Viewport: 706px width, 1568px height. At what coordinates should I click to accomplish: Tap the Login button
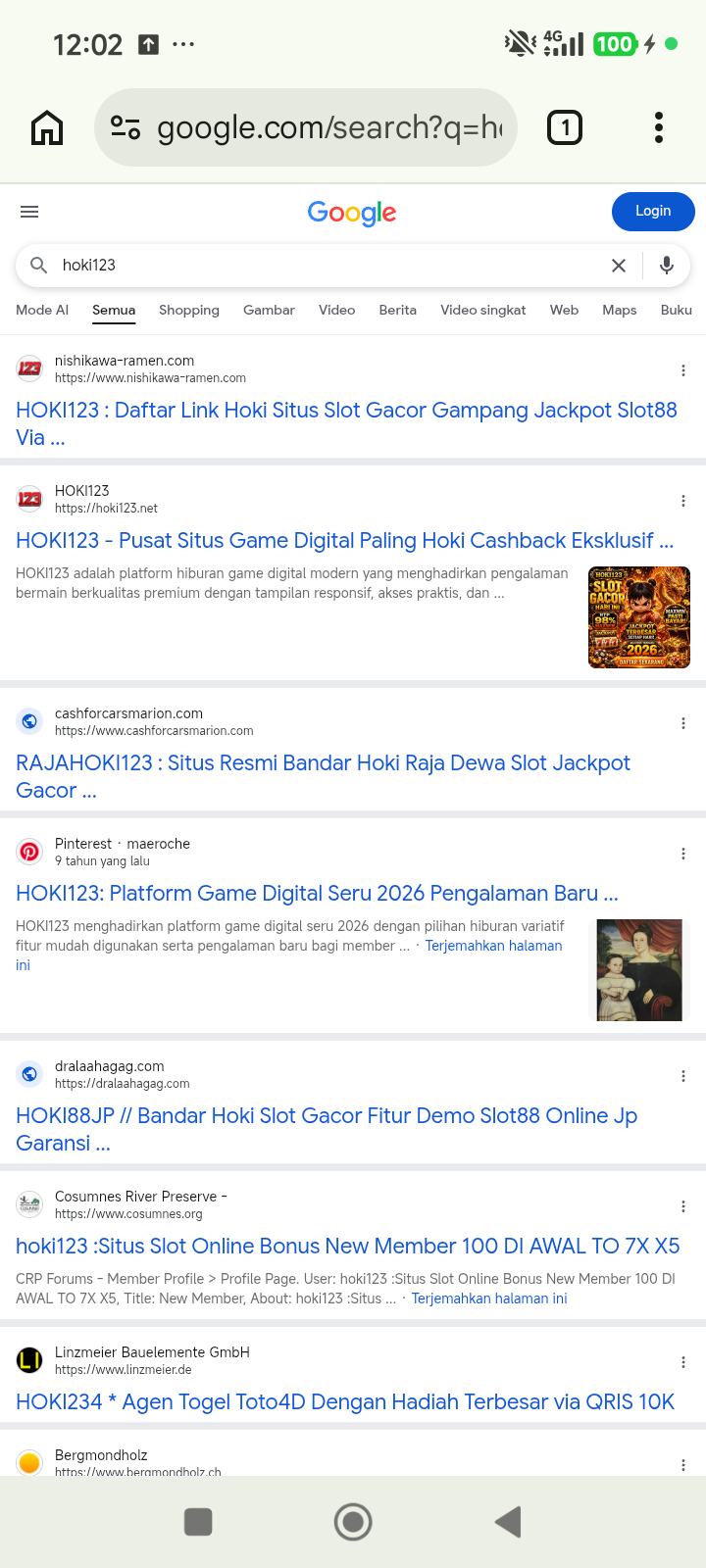[653, 212]
